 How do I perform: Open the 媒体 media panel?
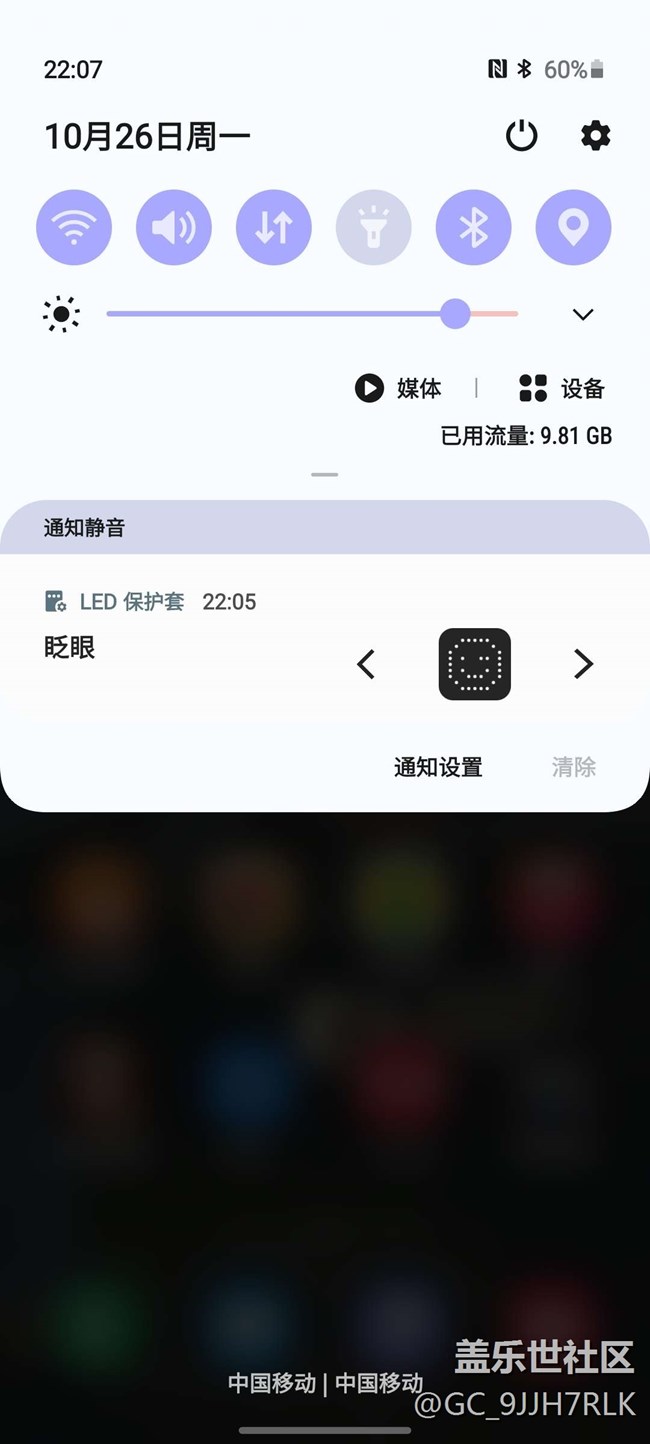398,388
